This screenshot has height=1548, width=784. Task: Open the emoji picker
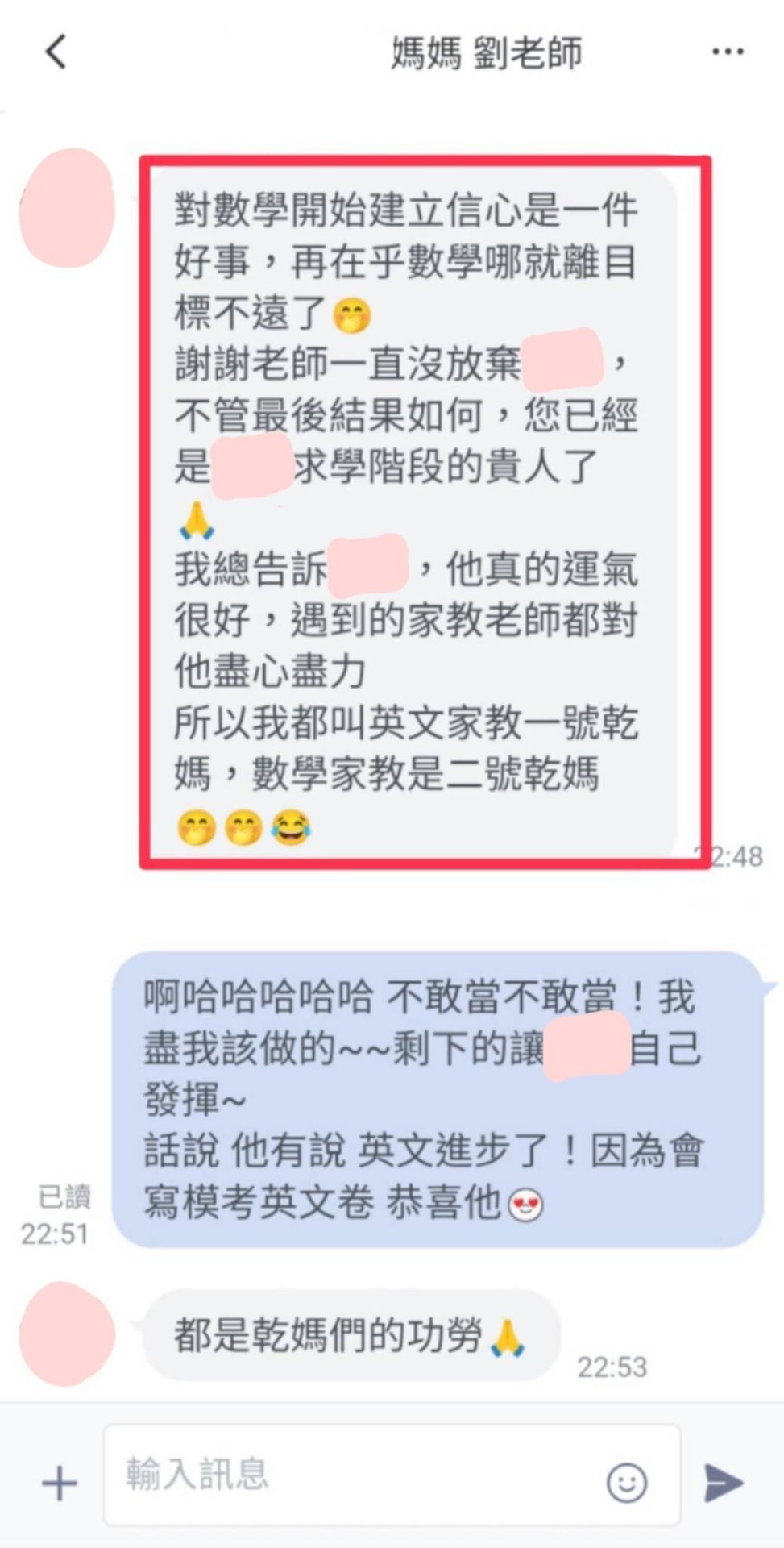pyautogui.click(x=627, y=1482)
